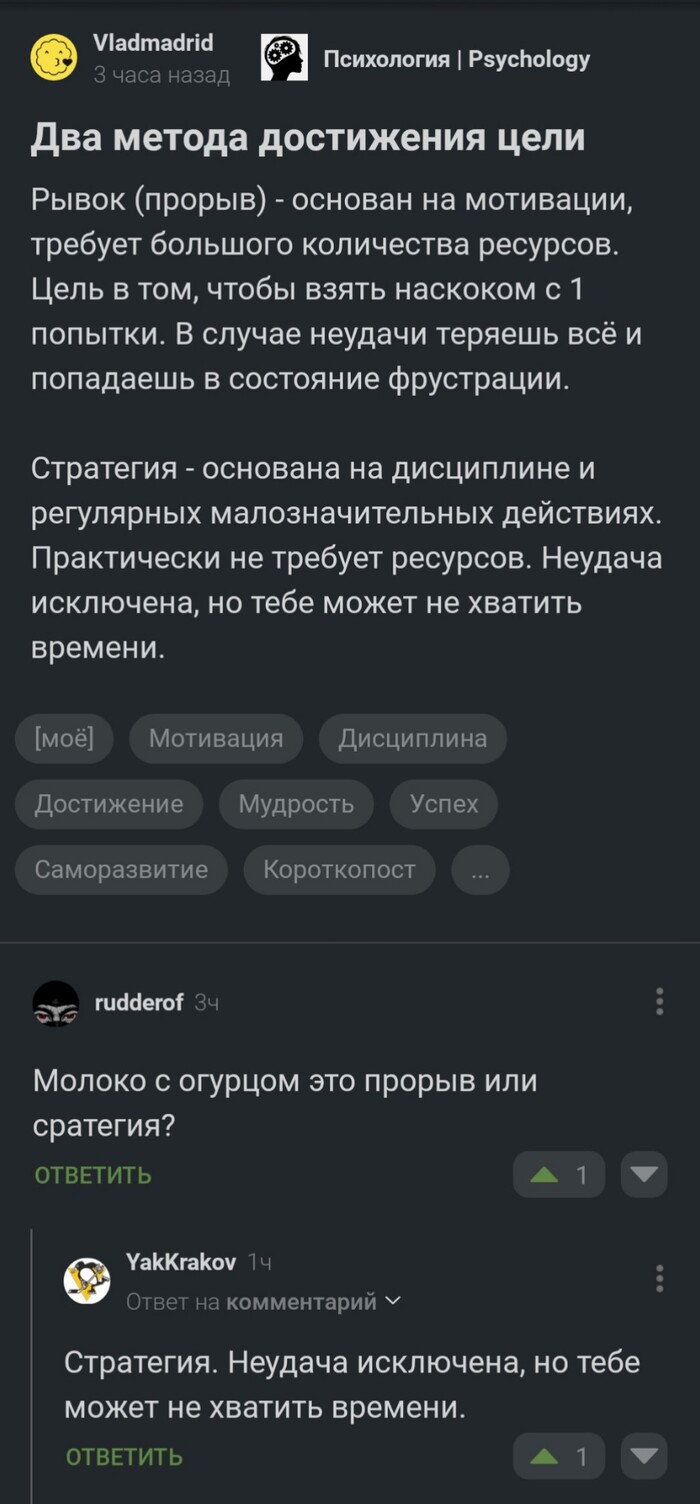Choose the Мудрость tag chip
This screenshot has width=700, height=1504.
click(x=296, y=804)
